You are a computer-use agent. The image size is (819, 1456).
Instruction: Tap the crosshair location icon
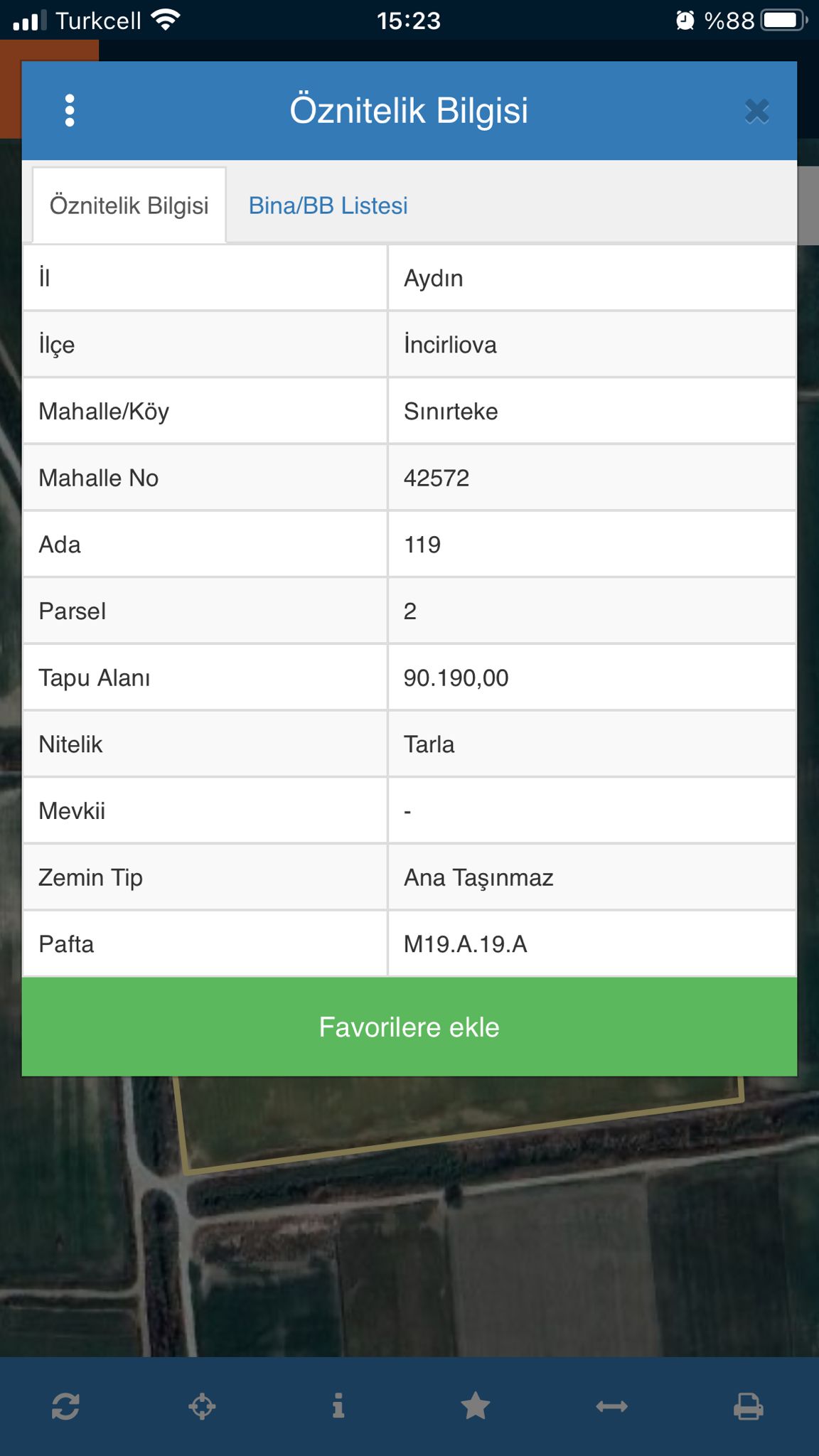click(202, 1406)
